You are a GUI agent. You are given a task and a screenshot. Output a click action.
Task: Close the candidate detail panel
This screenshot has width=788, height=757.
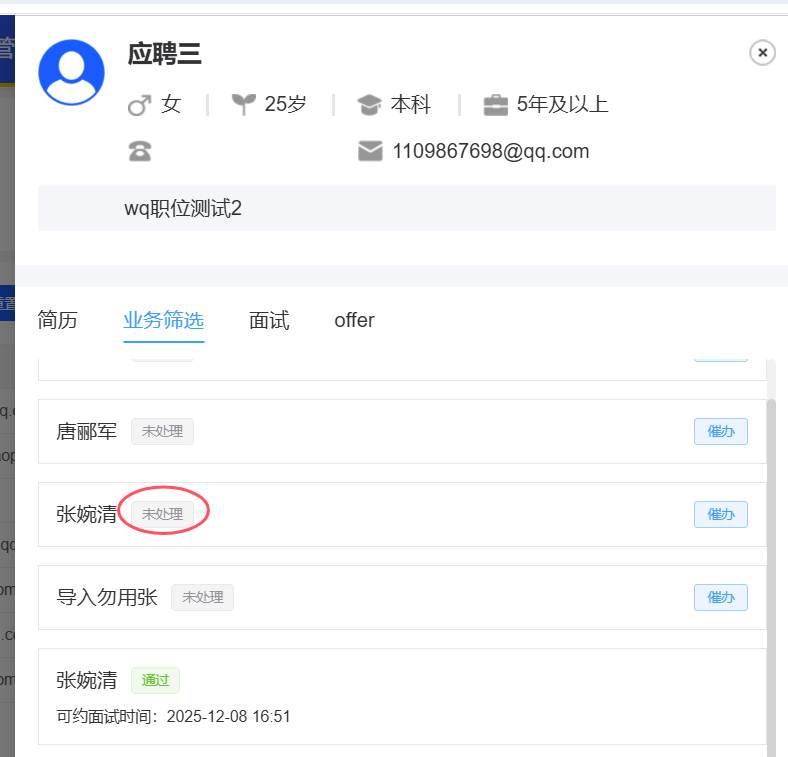point(762,53)
